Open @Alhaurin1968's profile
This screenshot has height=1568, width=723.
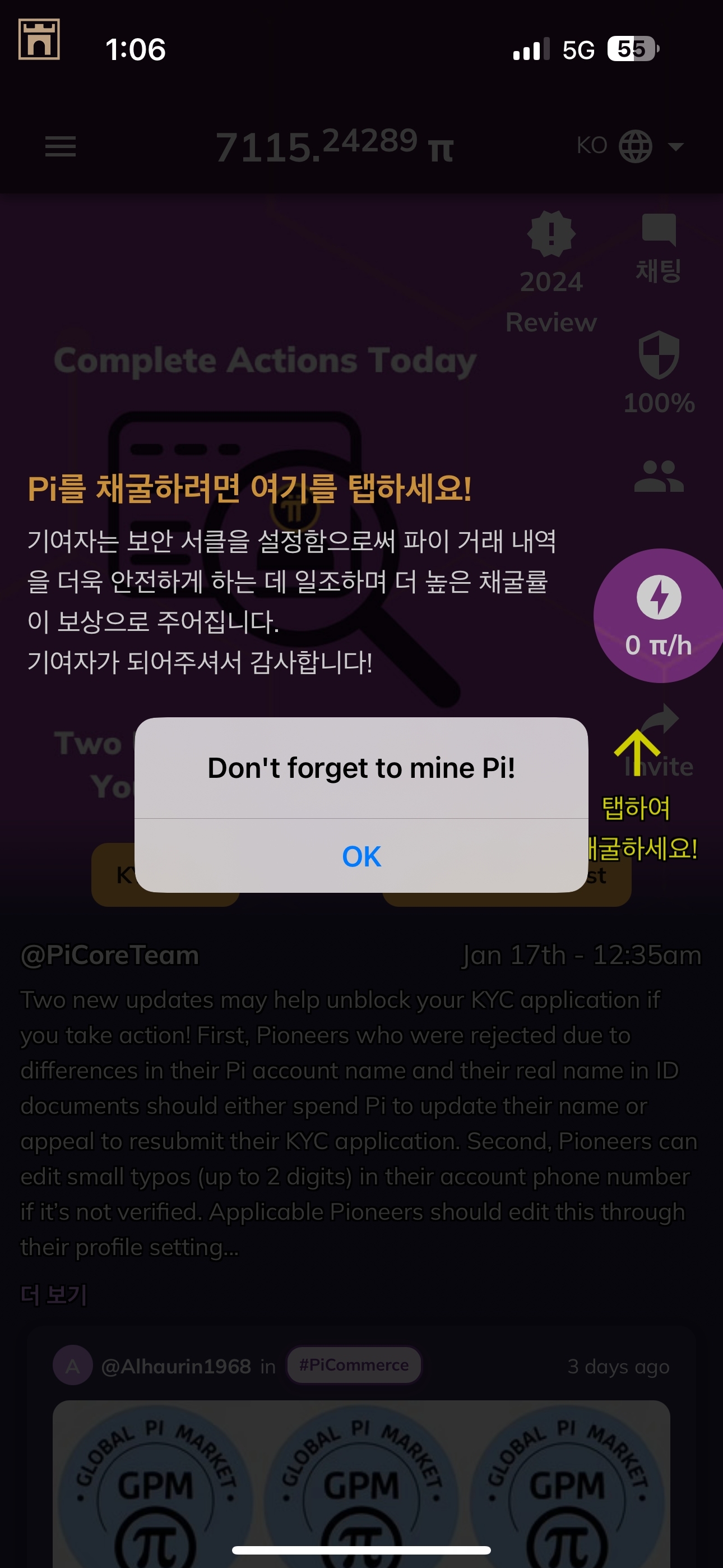click(175, 1366)
